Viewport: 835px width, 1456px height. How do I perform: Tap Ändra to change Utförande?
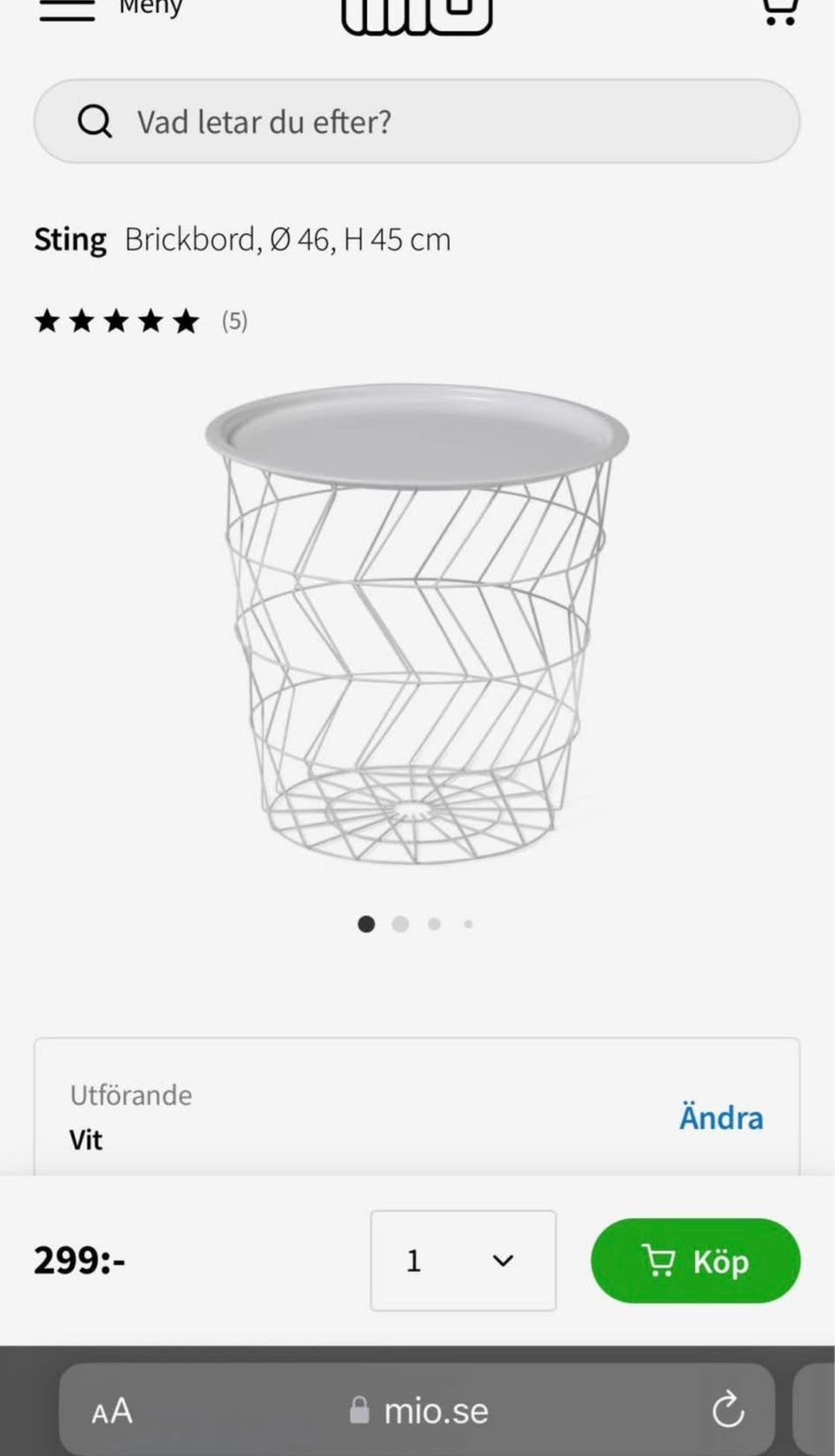[720, 1118]
